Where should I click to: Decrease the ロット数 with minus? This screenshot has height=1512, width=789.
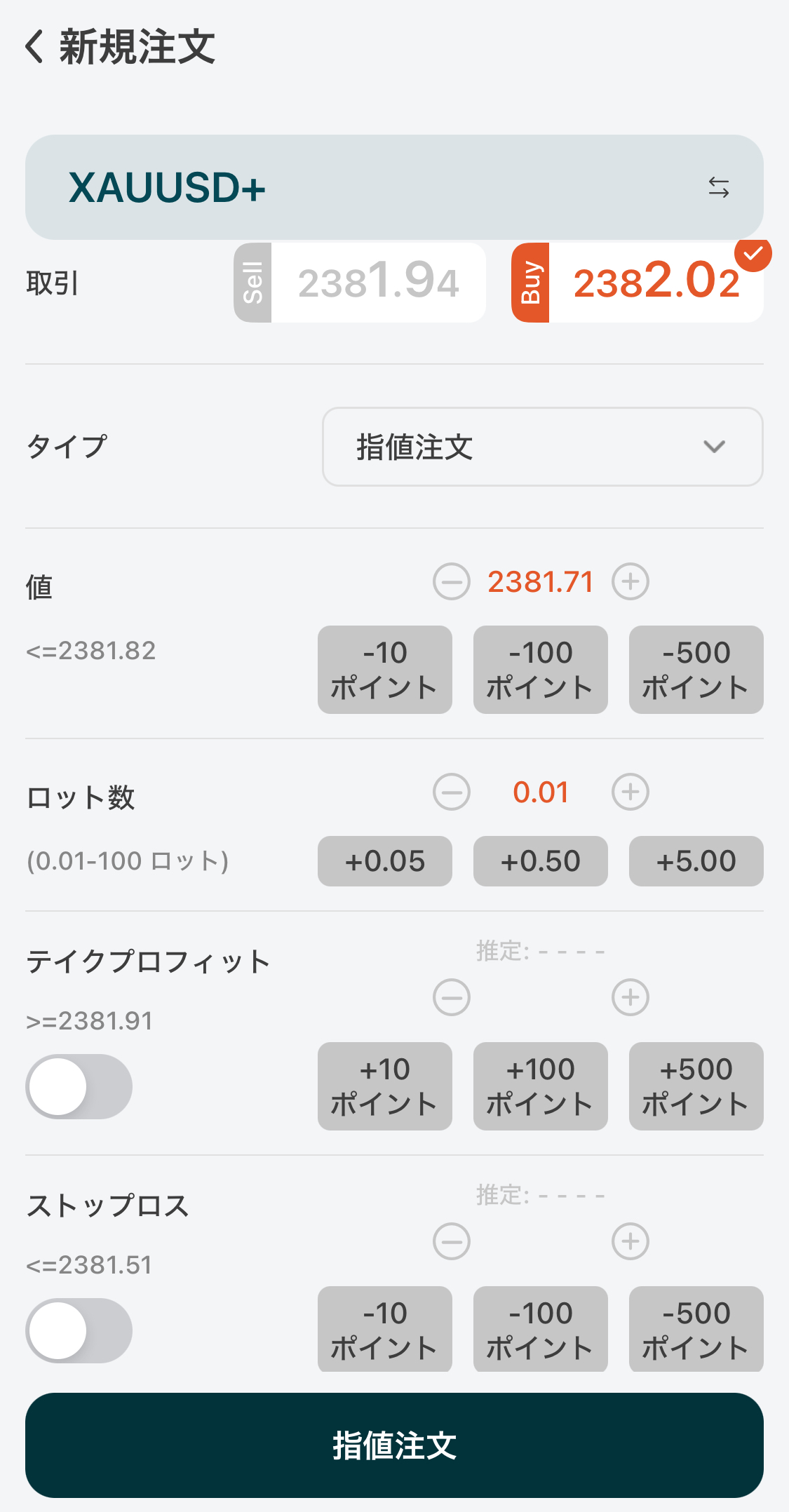tap(452, 792)
